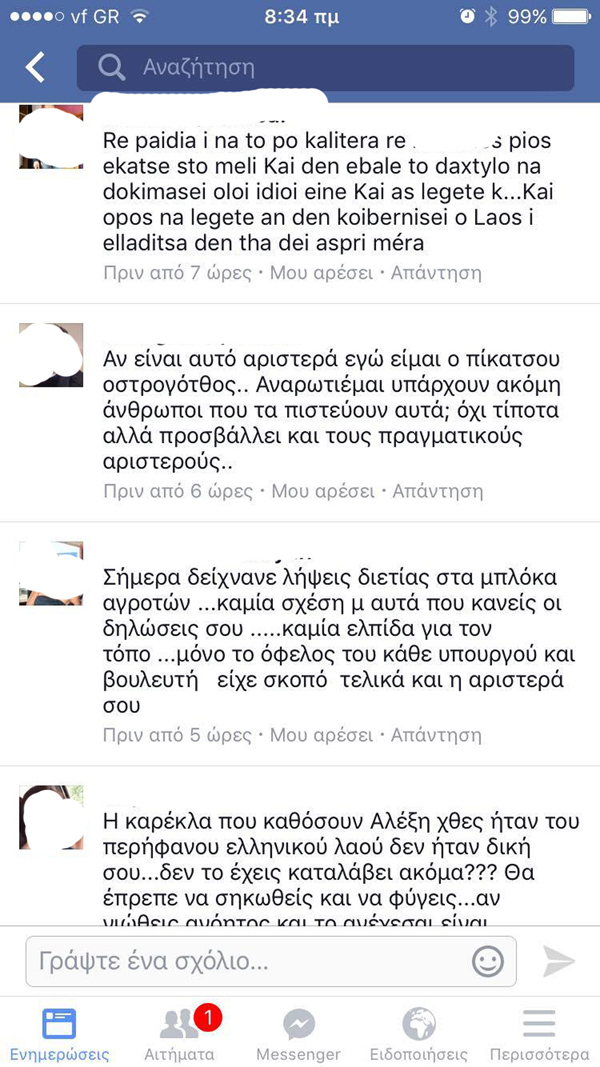Switch to the Ενημερώσεις tab
The height and width of the screenshot is (1067, 600).
tap(59, 1034)
